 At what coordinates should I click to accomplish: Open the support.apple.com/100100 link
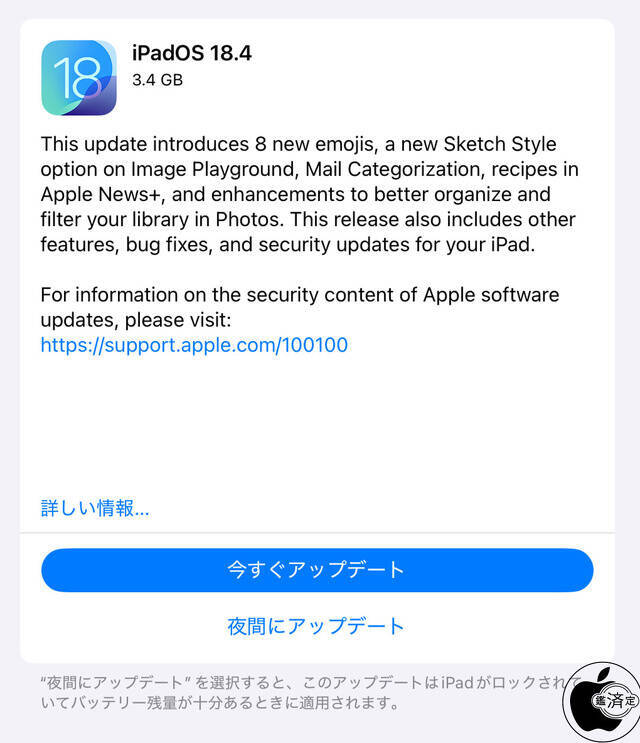(194, 346)
